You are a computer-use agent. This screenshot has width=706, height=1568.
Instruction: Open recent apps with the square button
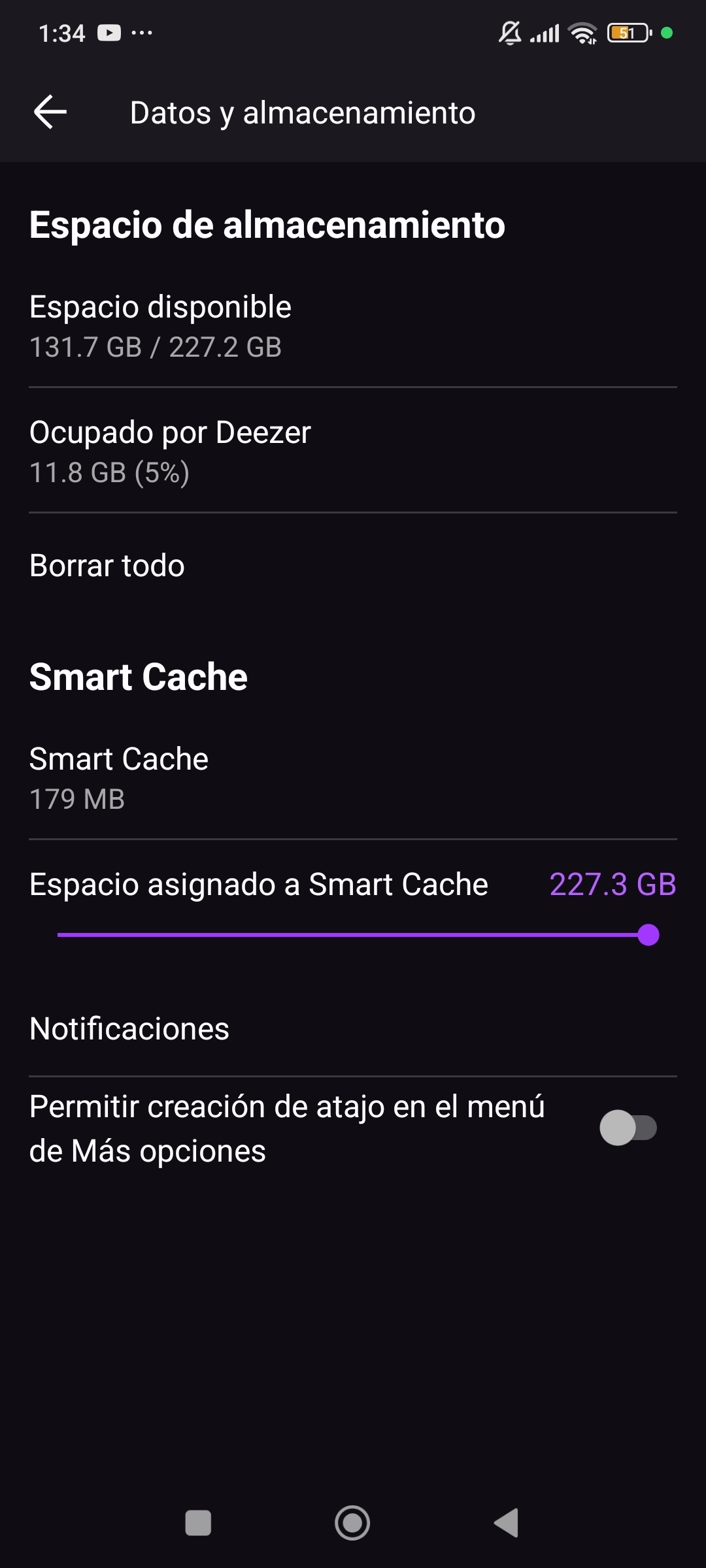pos(198,1523)
